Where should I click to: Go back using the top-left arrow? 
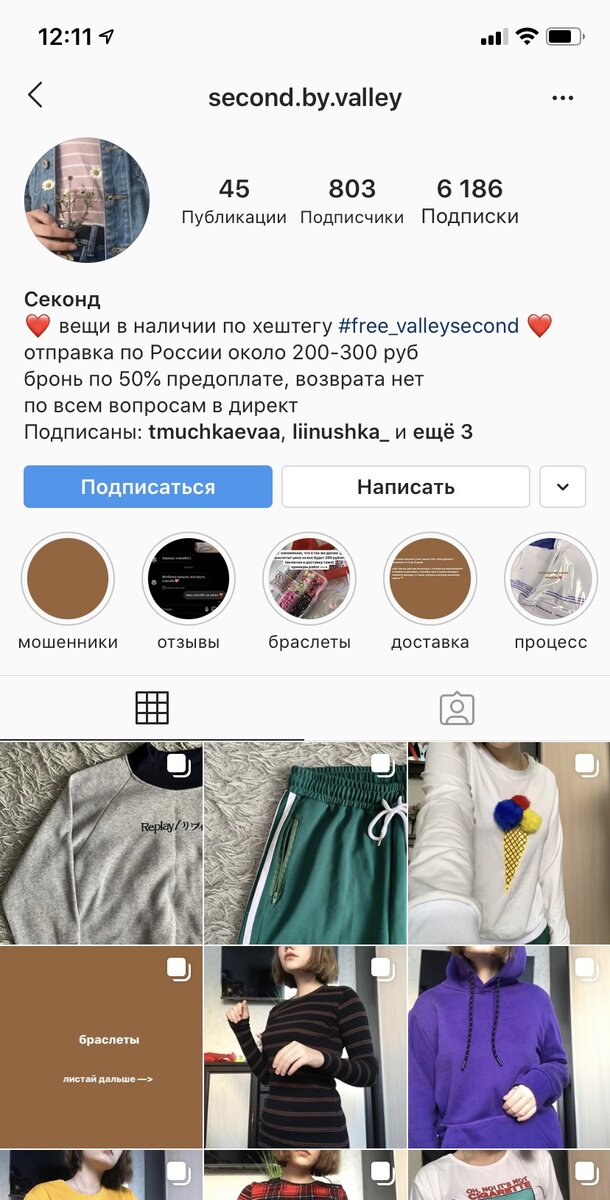35,96
